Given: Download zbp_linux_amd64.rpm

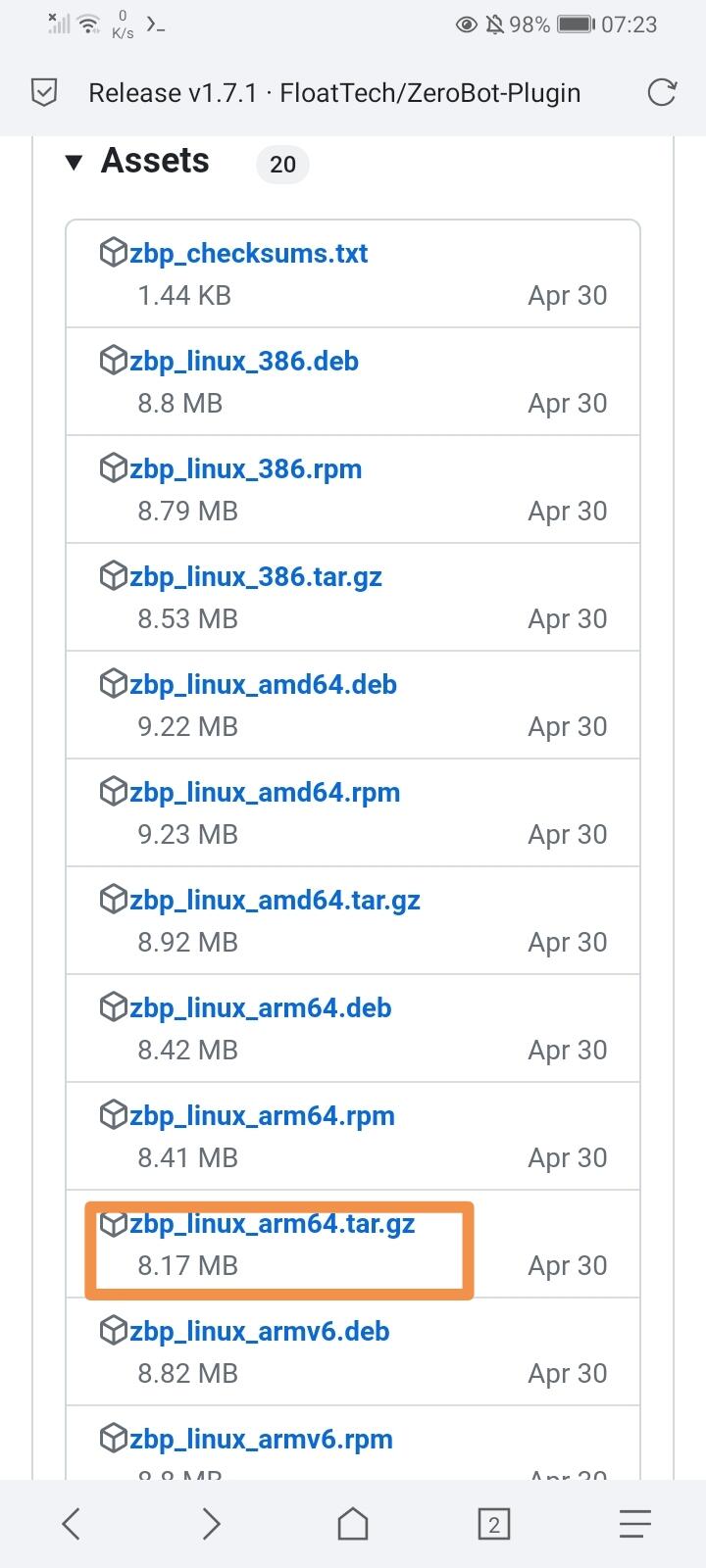Looking at the screenshot, I should [x=265, y=793].
